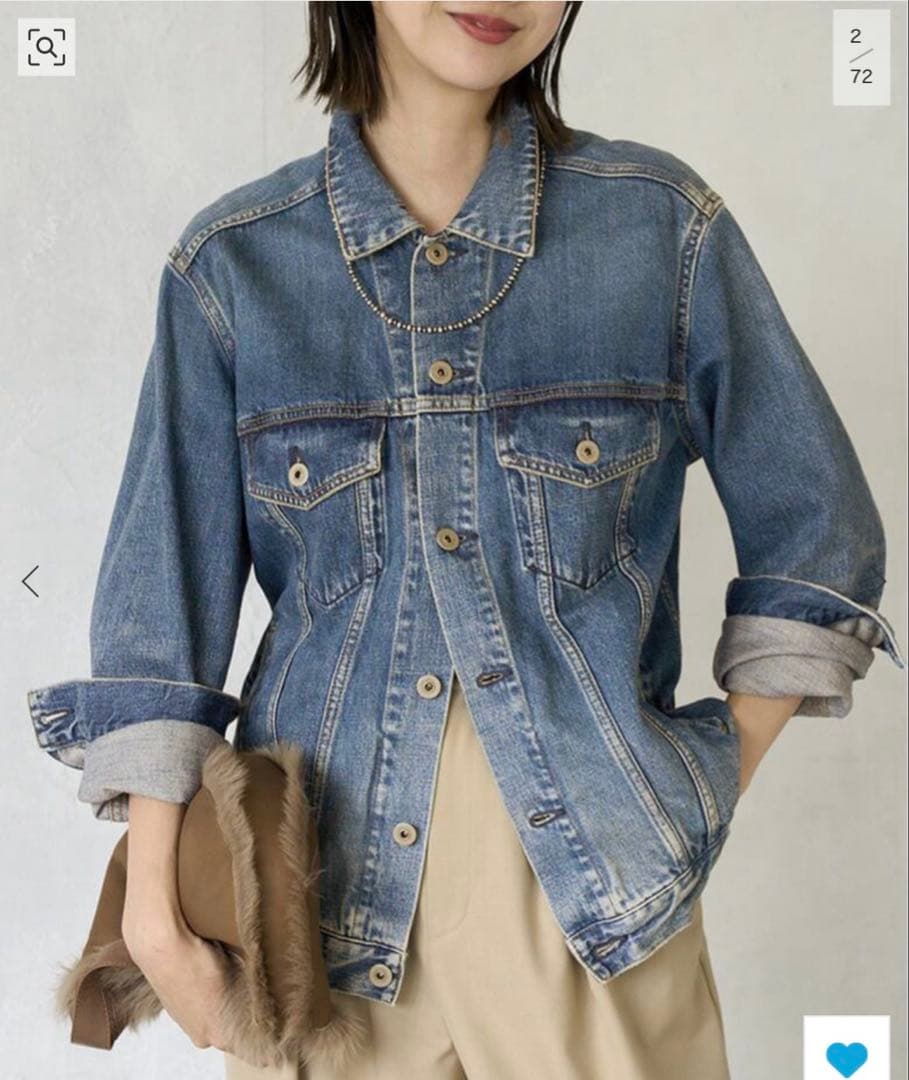Go to the previous product photo

pyautogui.click(x=31, y=581)
